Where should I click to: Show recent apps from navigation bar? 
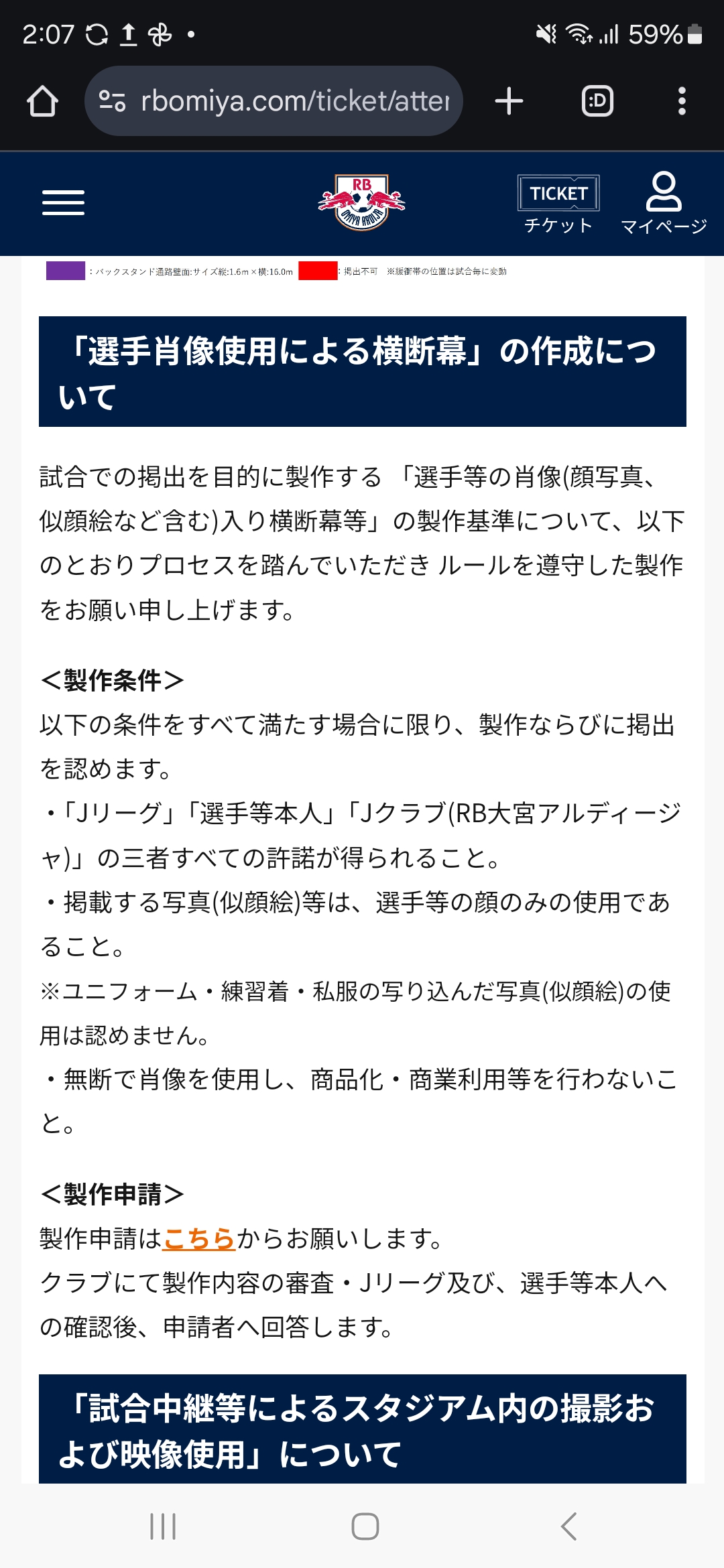163,1526
